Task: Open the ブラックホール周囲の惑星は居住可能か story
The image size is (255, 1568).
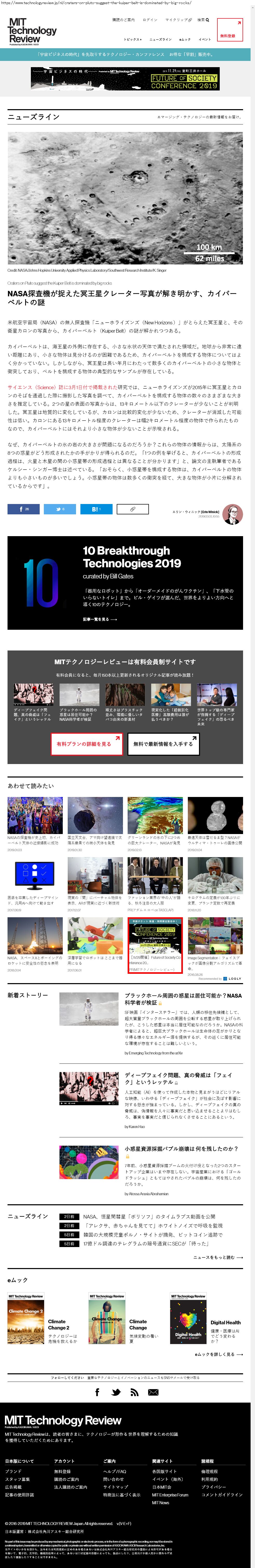Action: click(x=183, y=999)
